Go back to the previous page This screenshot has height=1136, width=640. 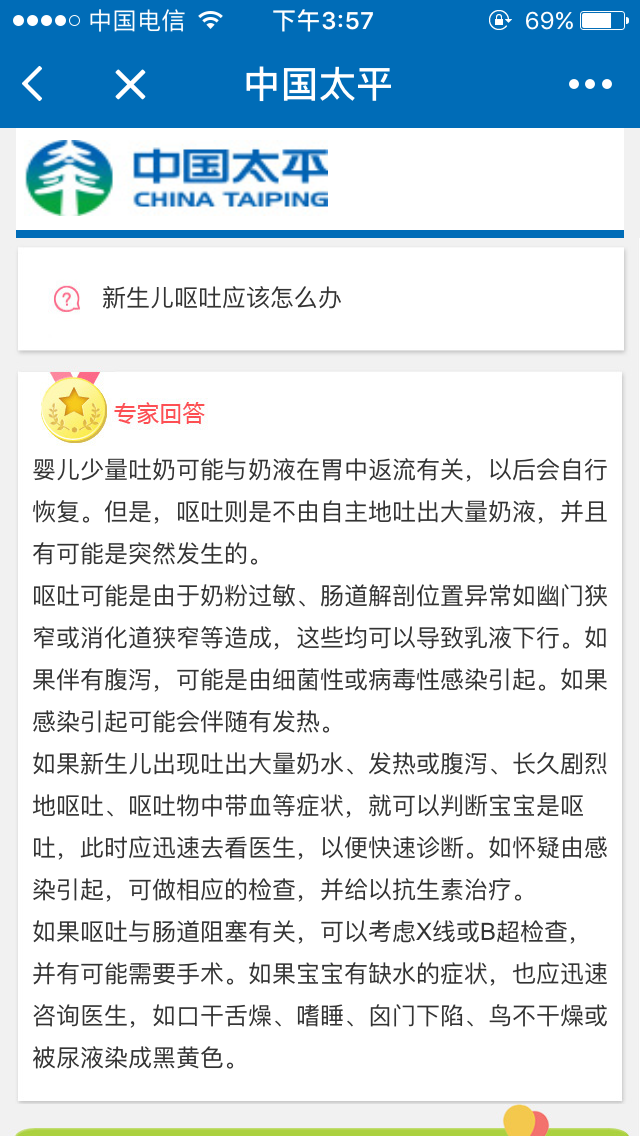pos(33,85)
